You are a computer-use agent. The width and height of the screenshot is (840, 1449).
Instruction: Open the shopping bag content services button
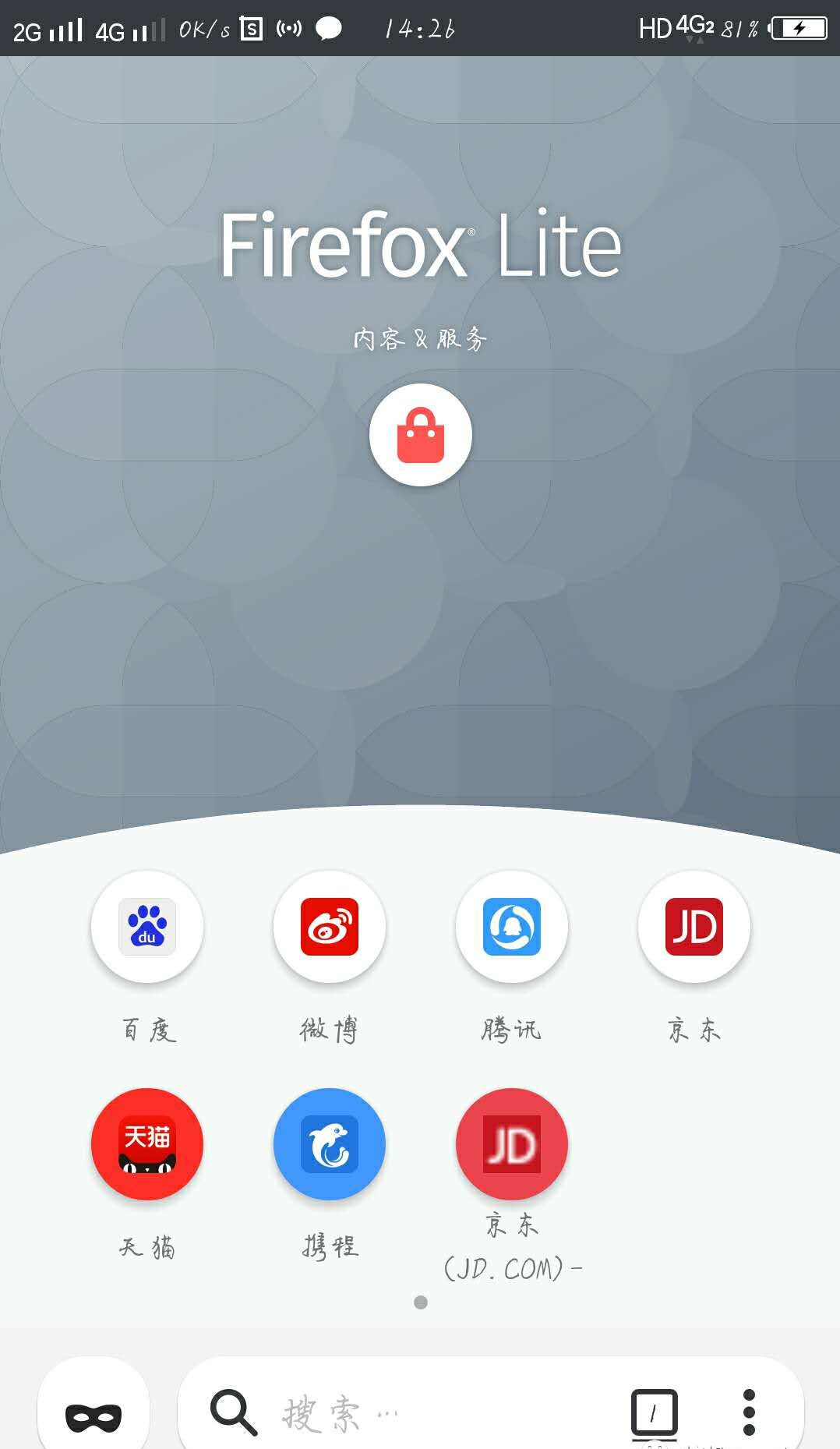pos(420,435)
